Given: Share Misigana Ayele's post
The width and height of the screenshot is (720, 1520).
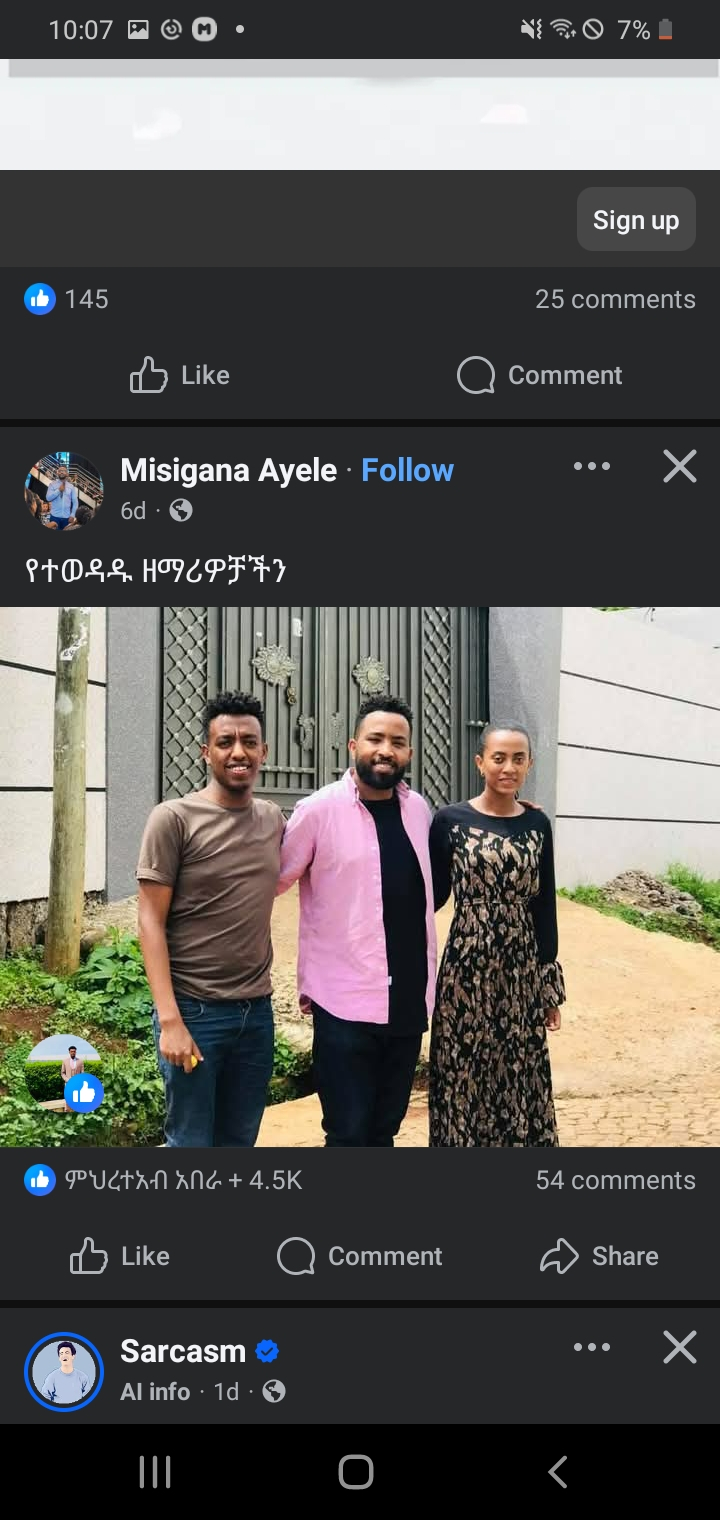Looking at the screenshot, I should pyautogui.click(x=599, y=1256).
